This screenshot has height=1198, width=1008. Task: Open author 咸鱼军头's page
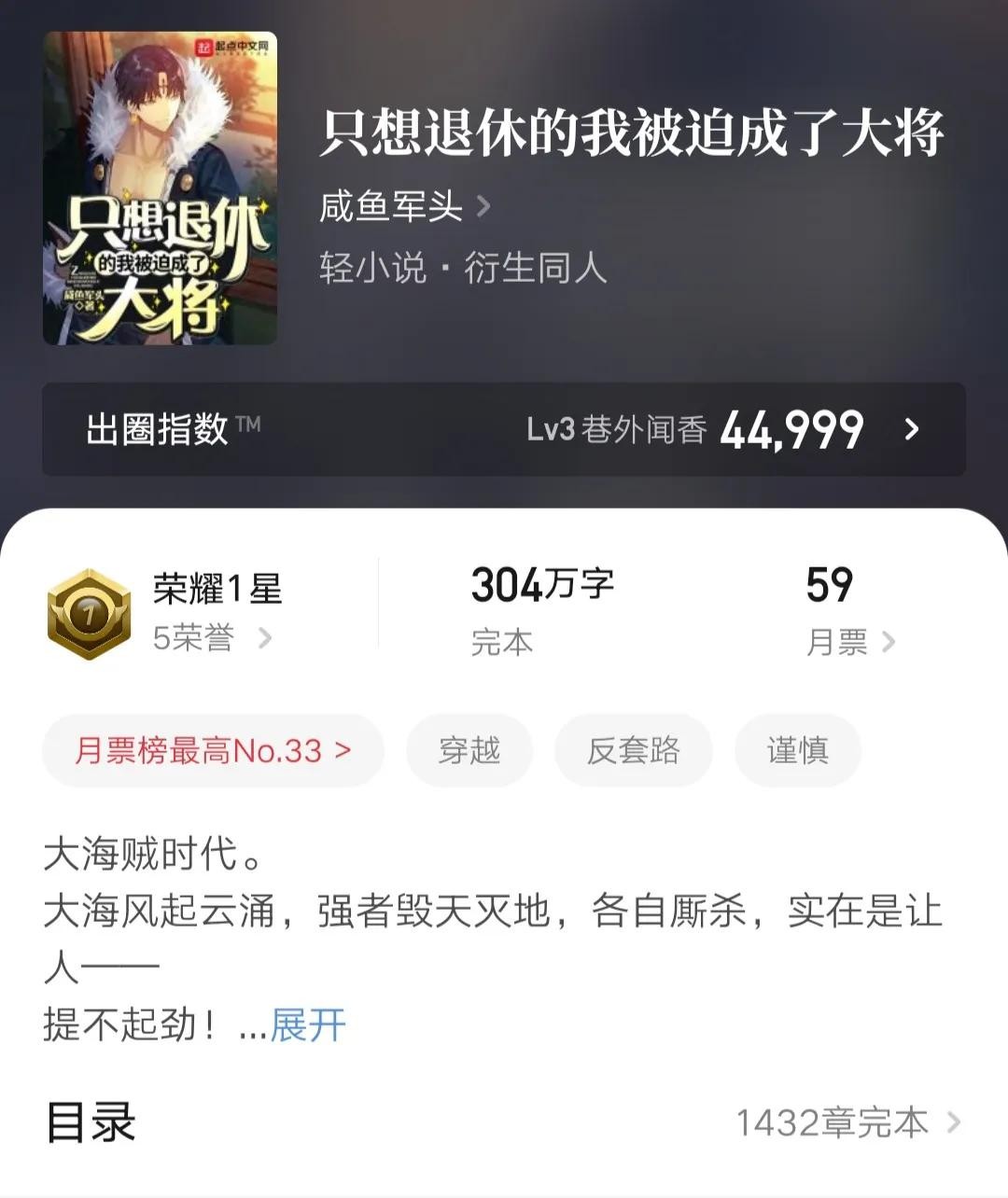pyautogui.click(x=403, y=206)
